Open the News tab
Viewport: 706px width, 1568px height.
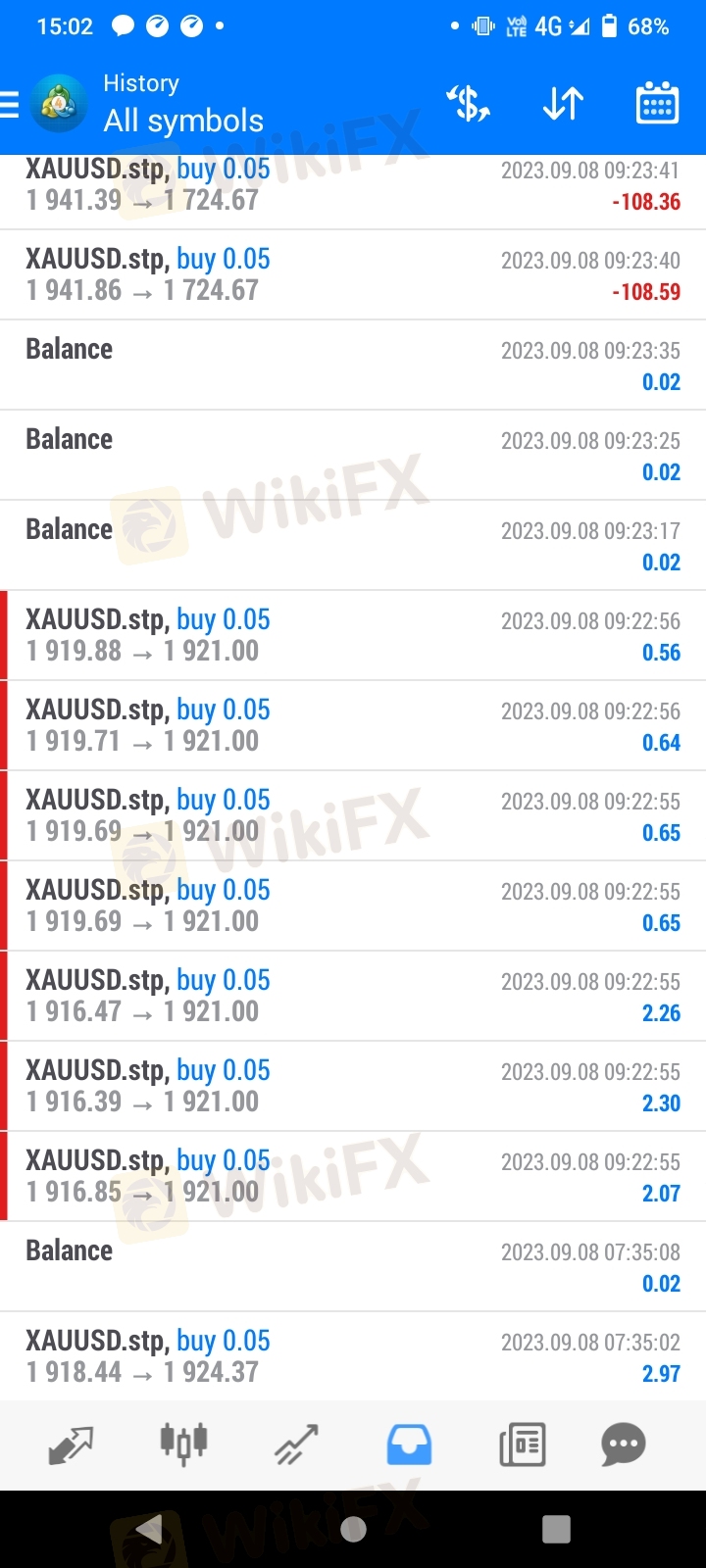pos(522,1445)
